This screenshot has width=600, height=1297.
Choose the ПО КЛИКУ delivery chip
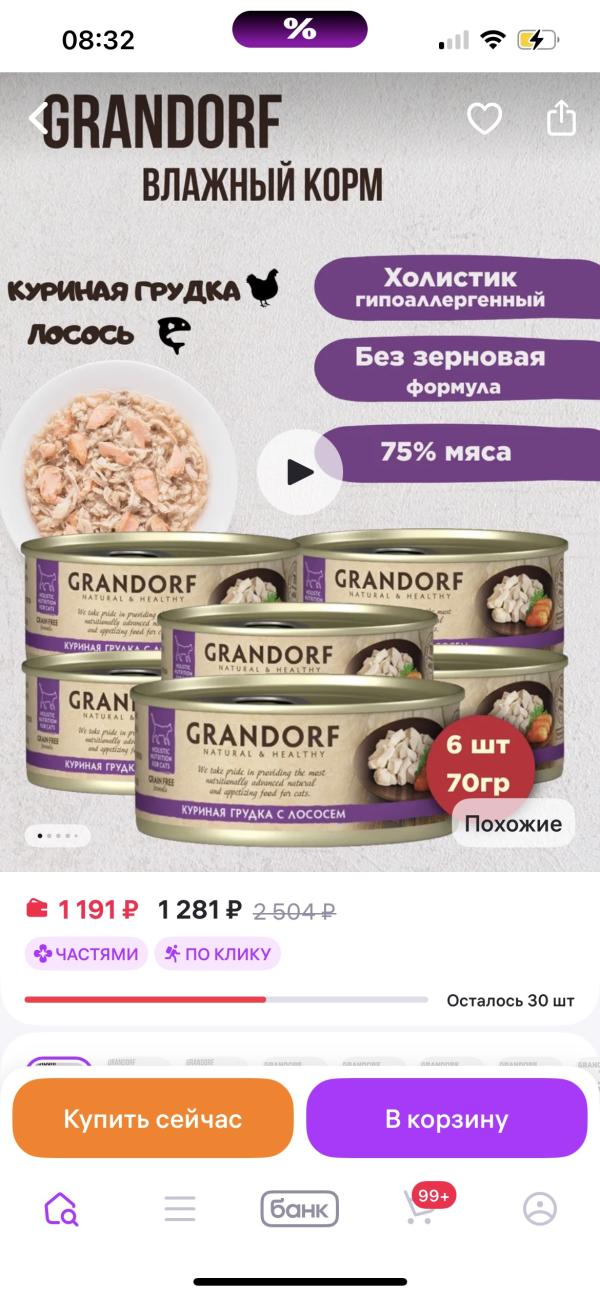pyautogui.click(x=217, y=954)
